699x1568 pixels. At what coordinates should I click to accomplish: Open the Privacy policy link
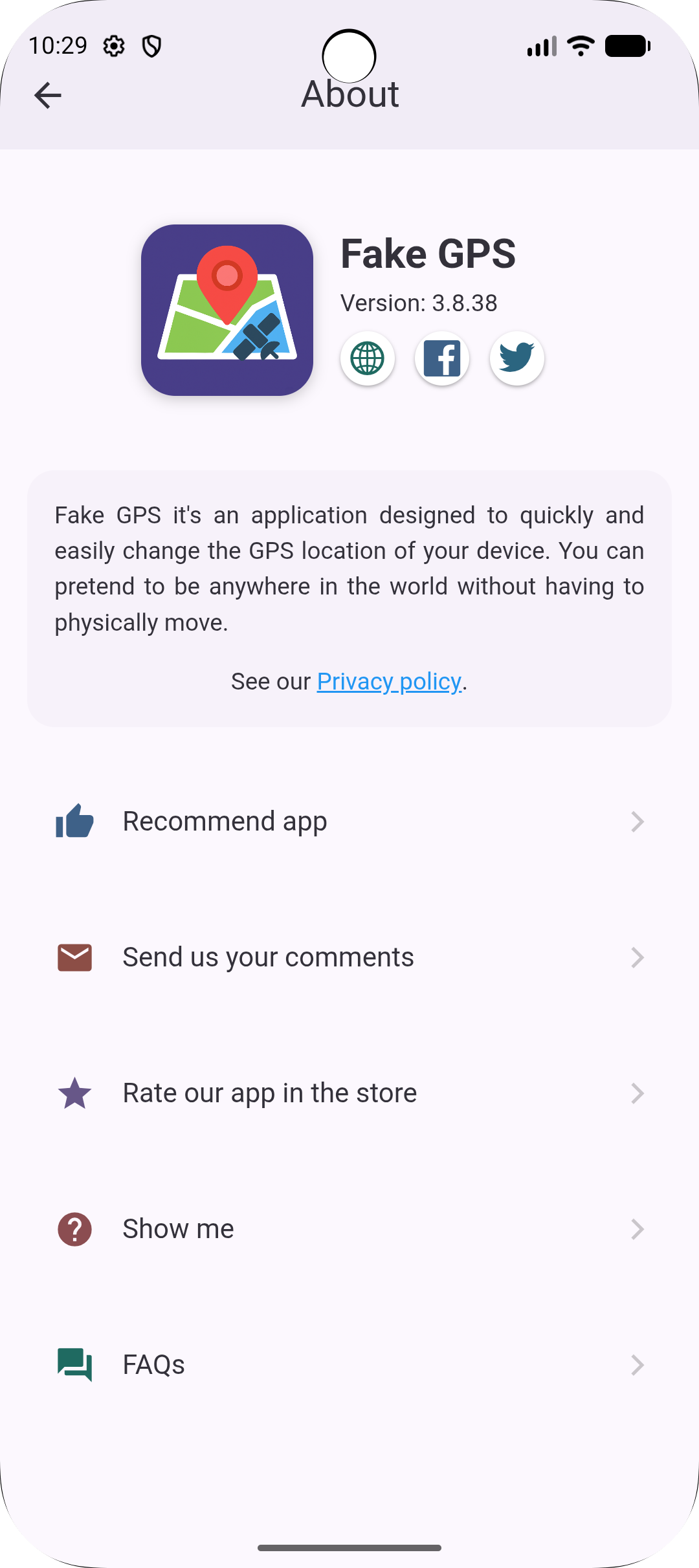389,681
